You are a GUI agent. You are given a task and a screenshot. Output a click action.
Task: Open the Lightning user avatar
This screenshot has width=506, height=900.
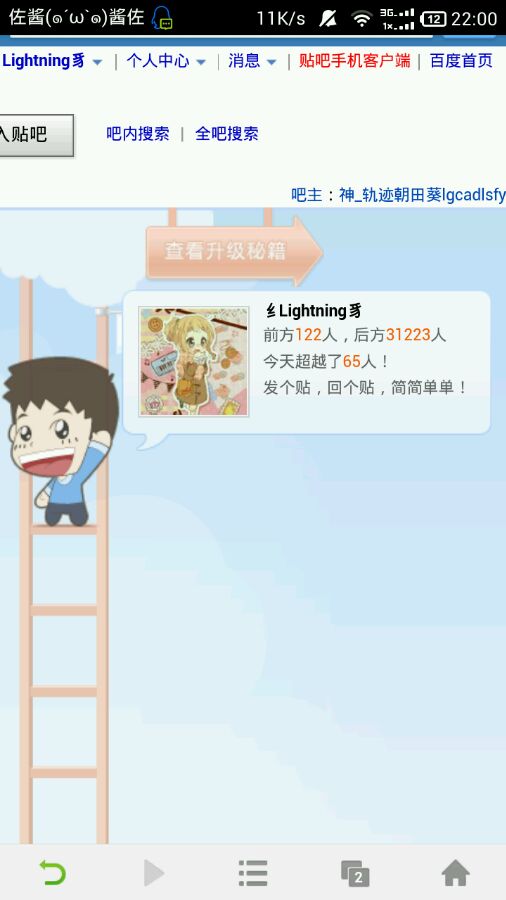click(194, 361)
